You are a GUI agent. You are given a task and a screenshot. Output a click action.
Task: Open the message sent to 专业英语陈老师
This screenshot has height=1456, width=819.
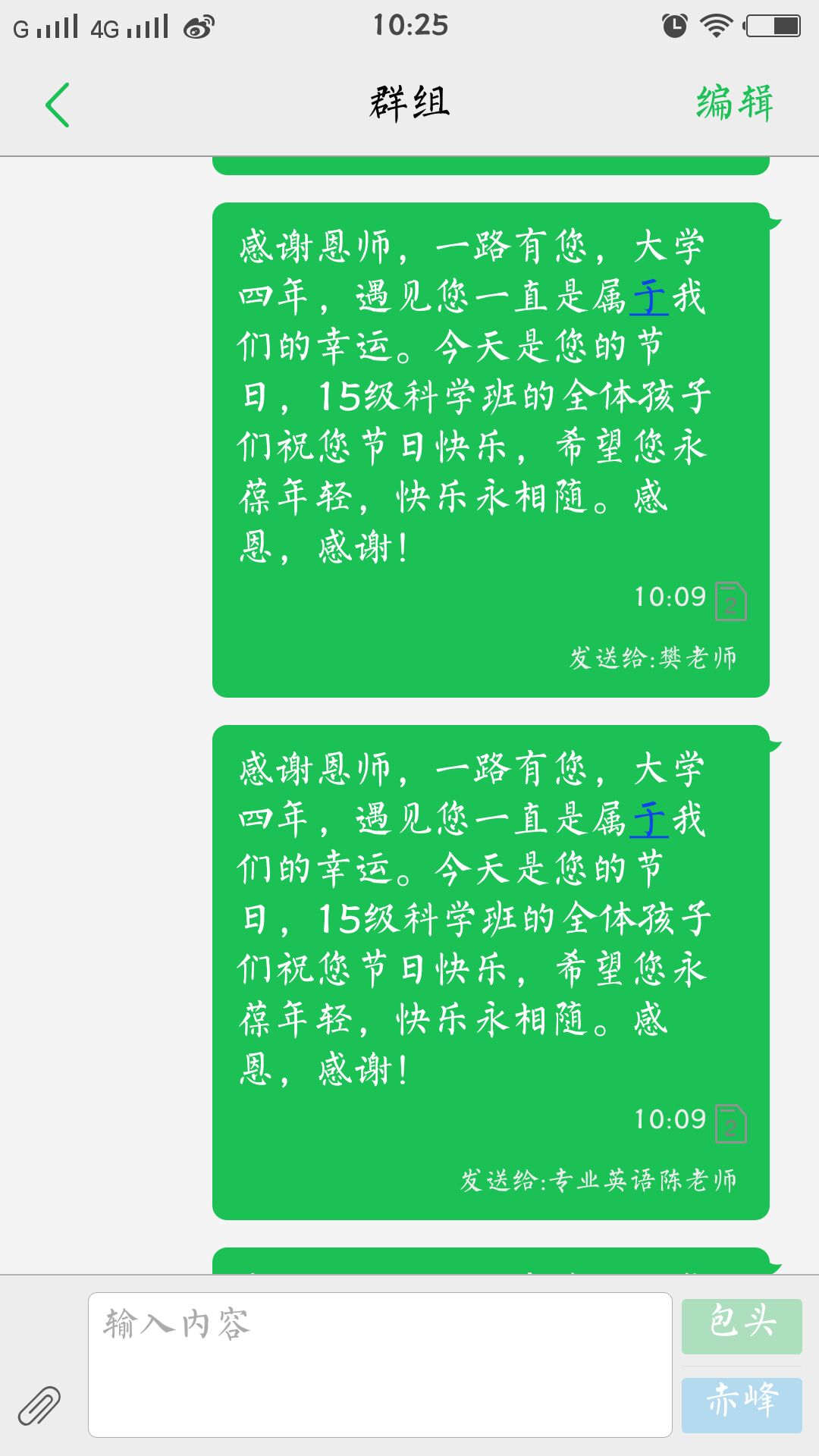tap(491, 972)
